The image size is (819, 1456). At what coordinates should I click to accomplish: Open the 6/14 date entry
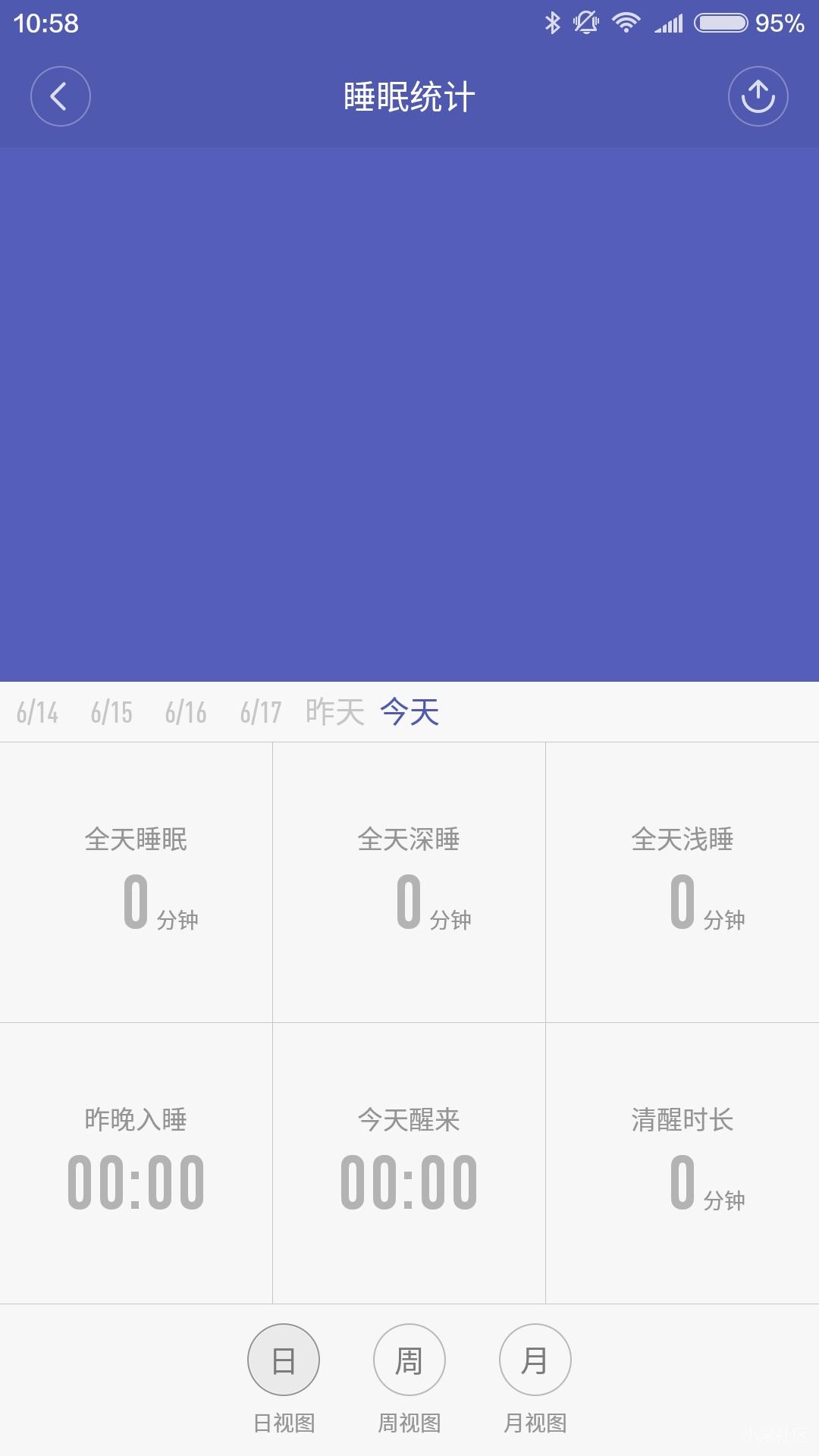(37, 713)
